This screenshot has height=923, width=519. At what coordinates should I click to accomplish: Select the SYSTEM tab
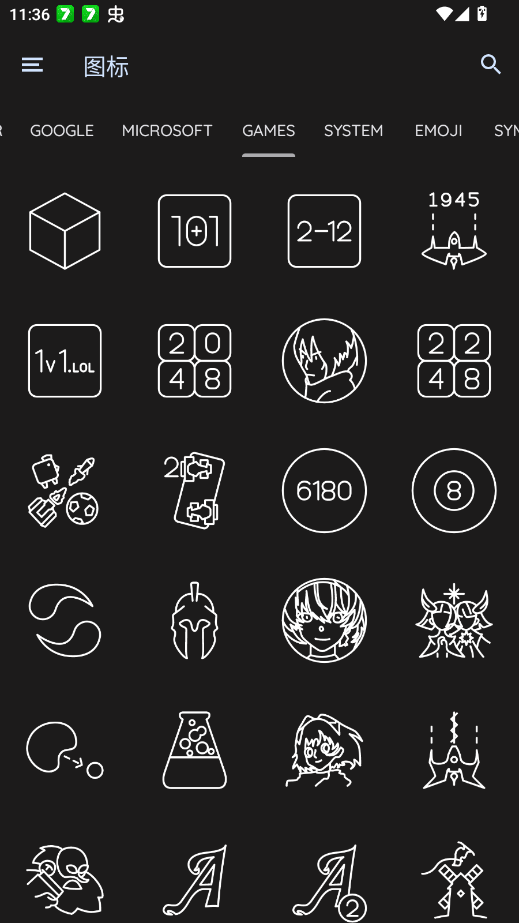(x=353, y=131)
